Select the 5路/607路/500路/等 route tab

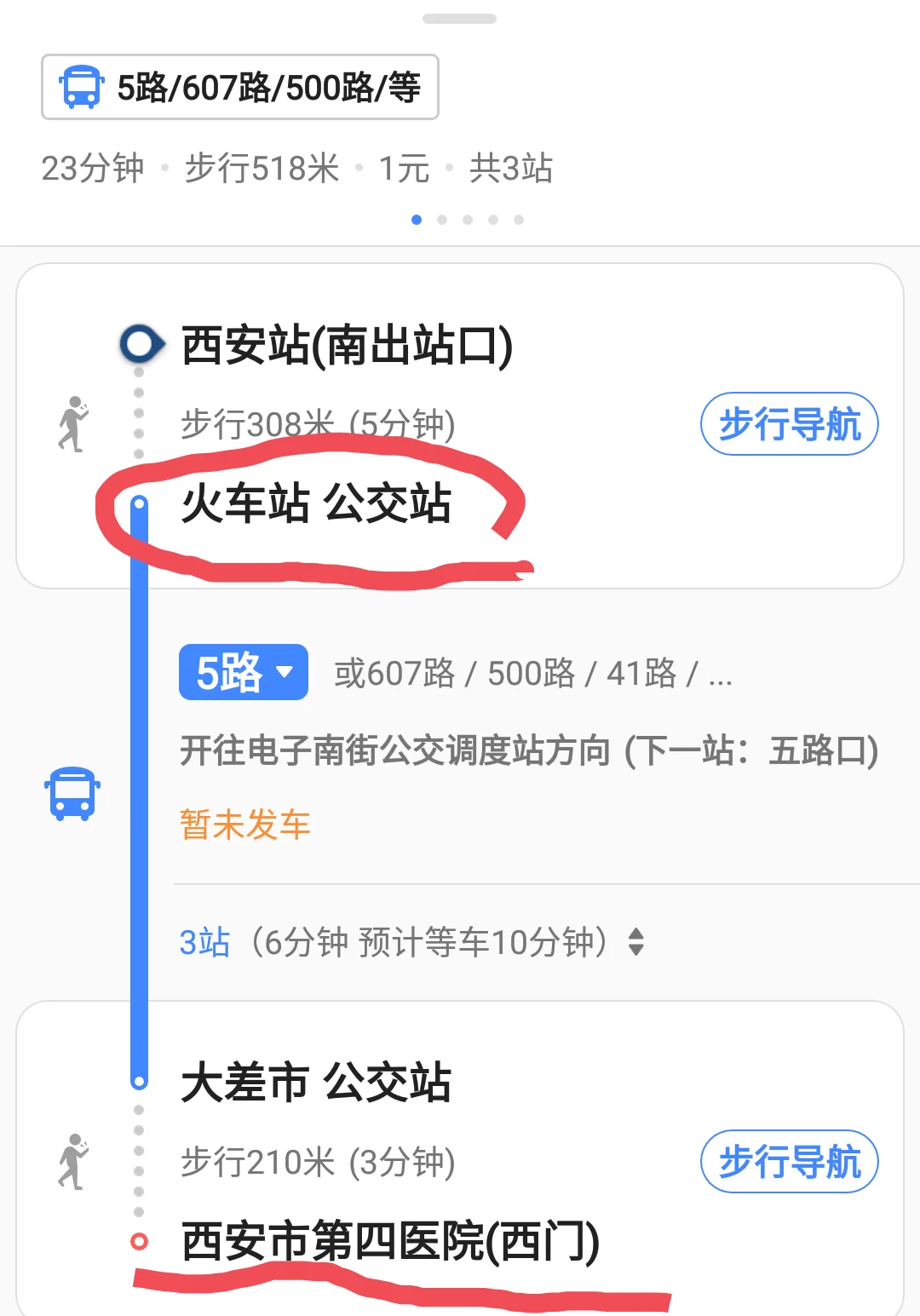239,87
